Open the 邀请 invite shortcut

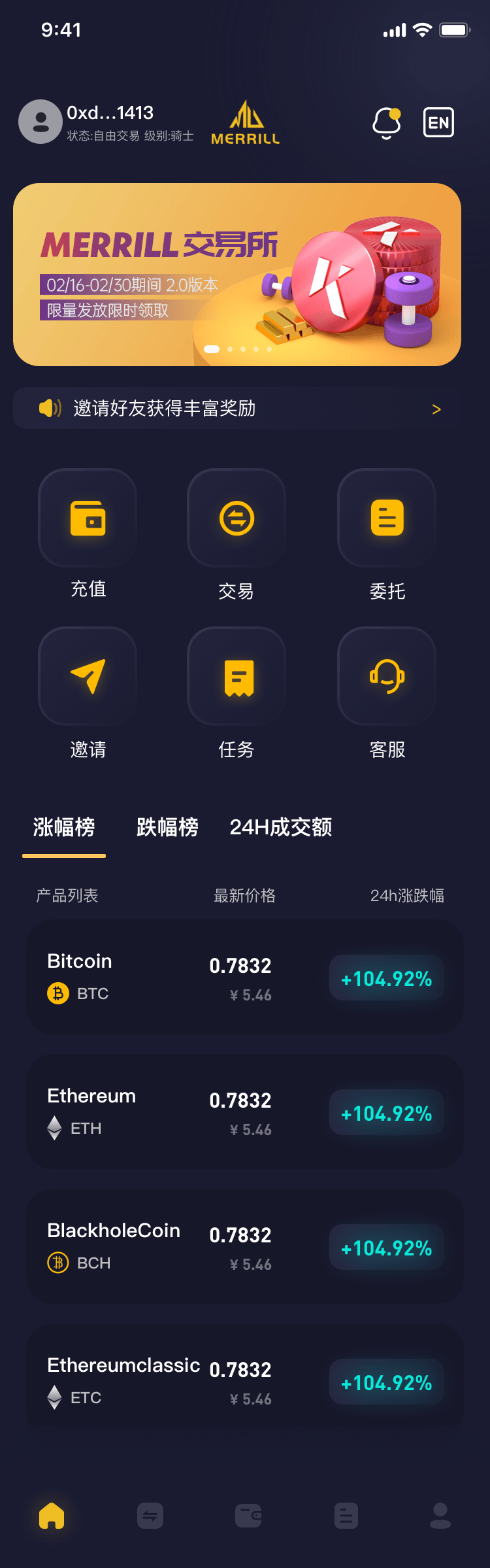[88, 676]
